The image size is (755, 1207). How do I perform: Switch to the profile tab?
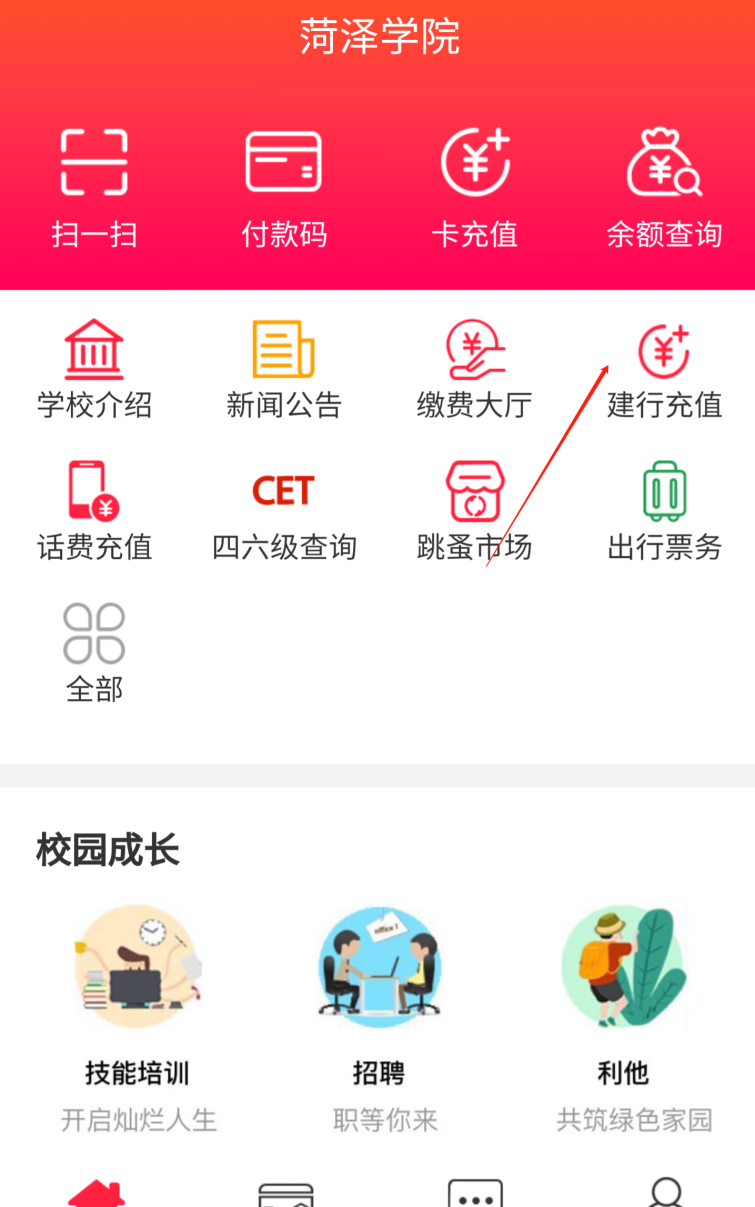(665, 1192)
